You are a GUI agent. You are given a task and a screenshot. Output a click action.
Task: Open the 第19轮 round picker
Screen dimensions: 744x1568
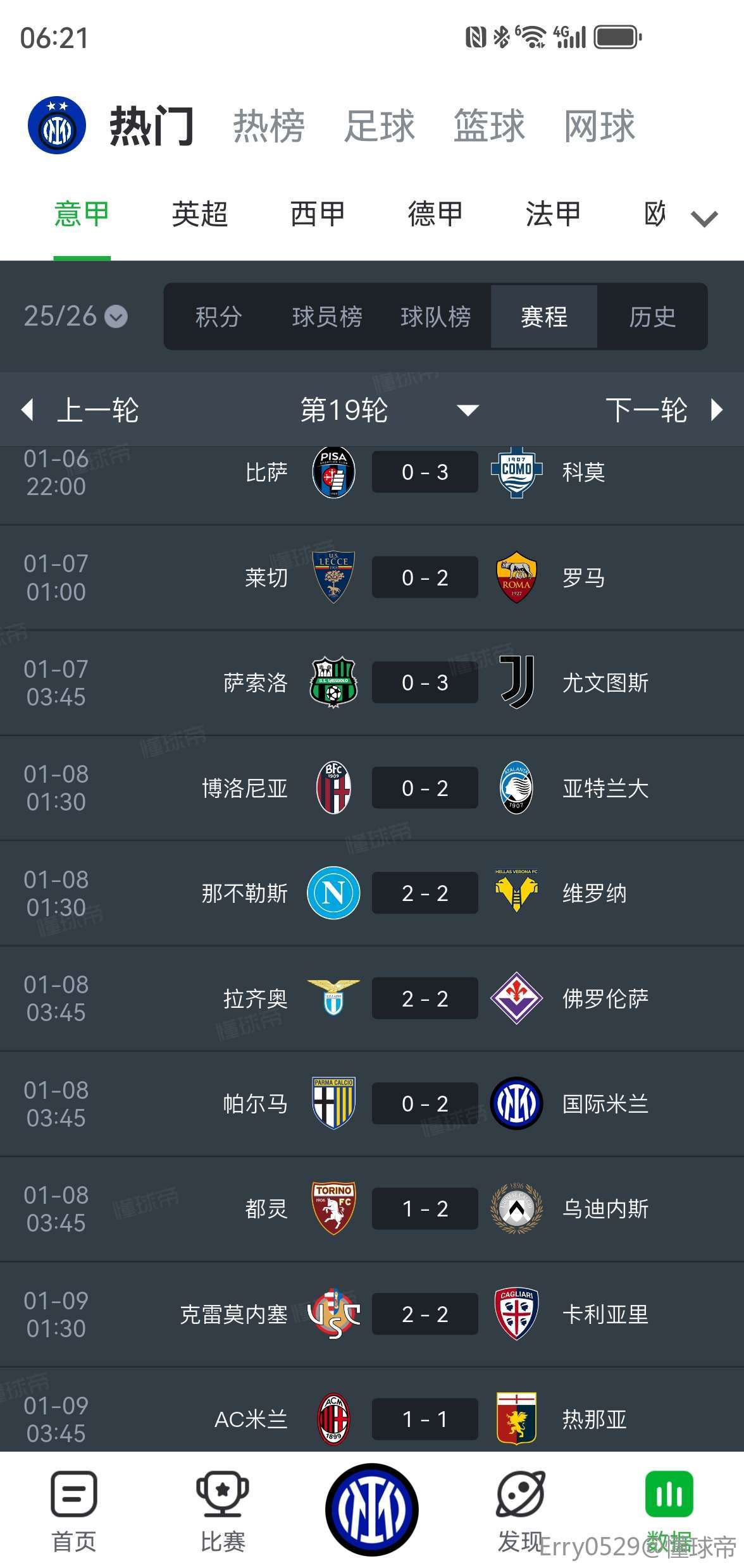coord(388,410)
